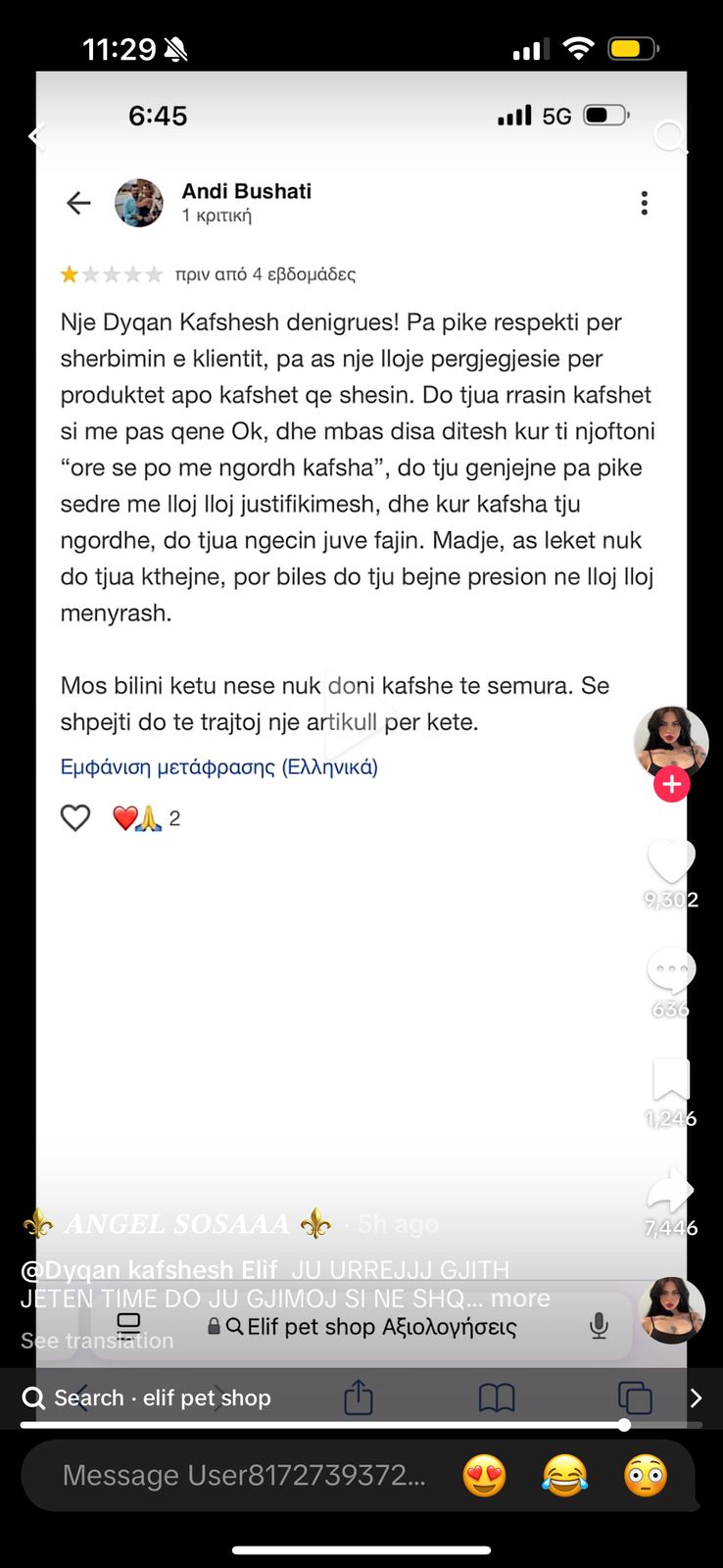Tap the video progress bar handle
This screenshot has width=723, height=1568.
point(624,1425)
